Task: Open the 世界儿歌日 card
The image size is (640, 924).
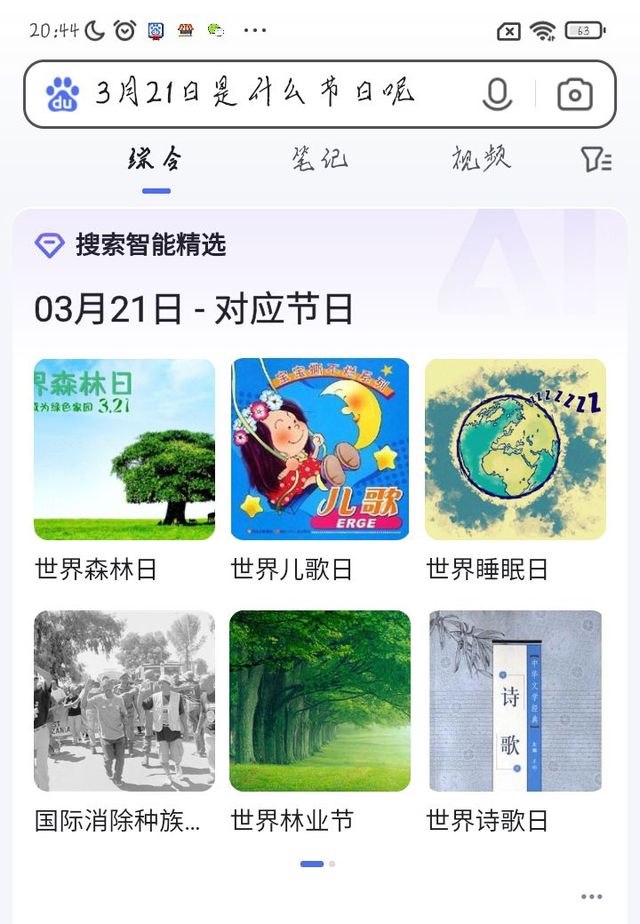Action: (x=320, y=470)
